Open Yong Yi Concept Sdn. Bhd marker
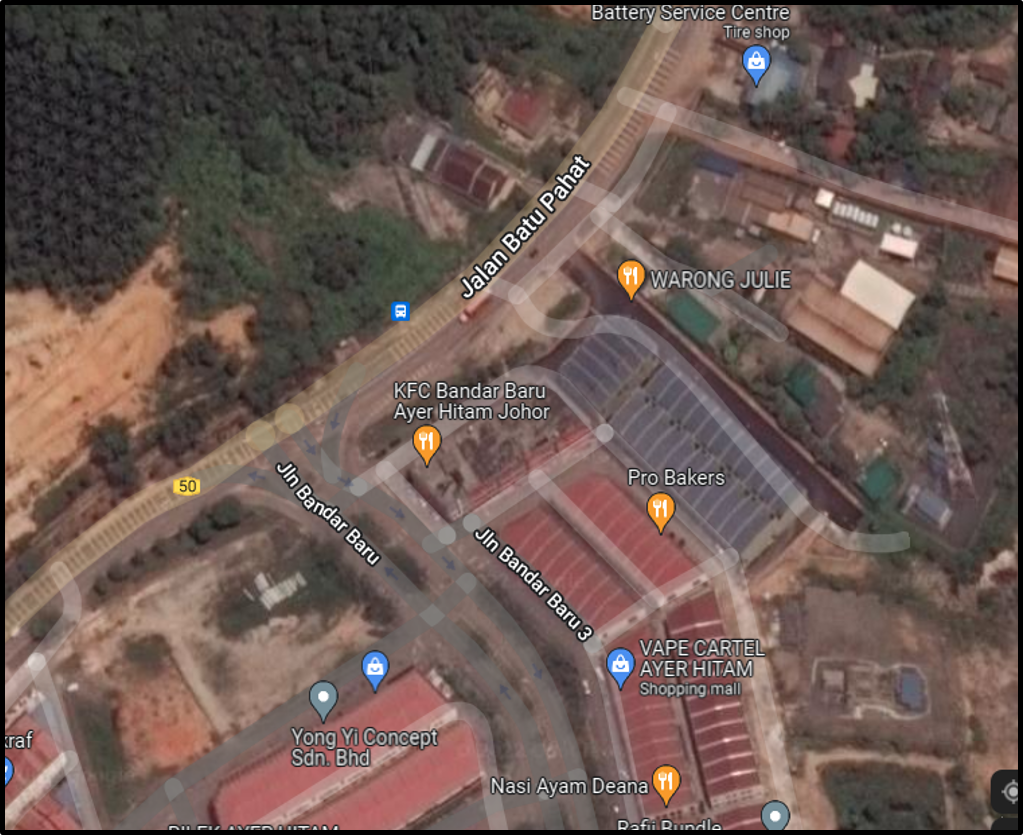 pyautogui.click(x=323, y=699)
